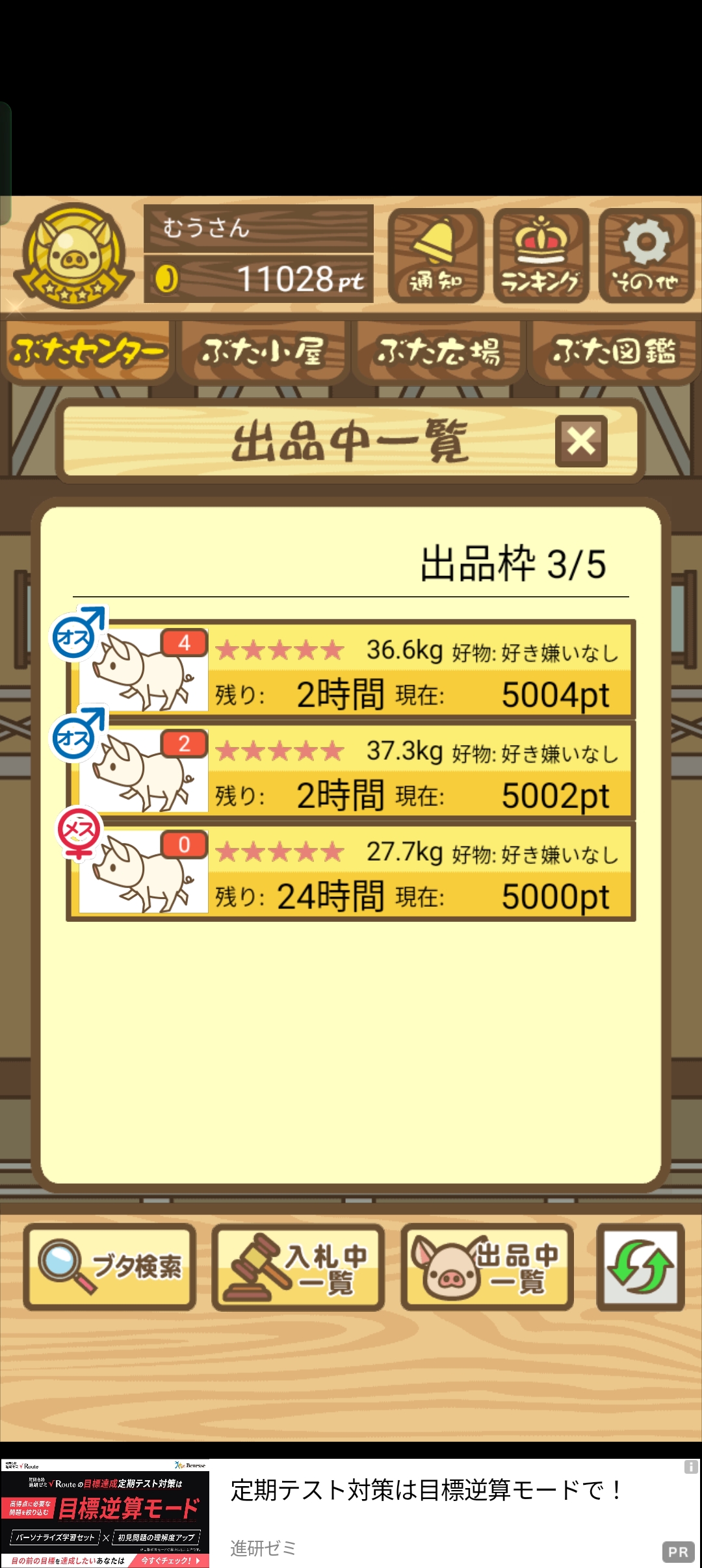Switch to the ぶた広場 tab
The width and height of the screenshot is (702, 1568).
tap(439, 352)
